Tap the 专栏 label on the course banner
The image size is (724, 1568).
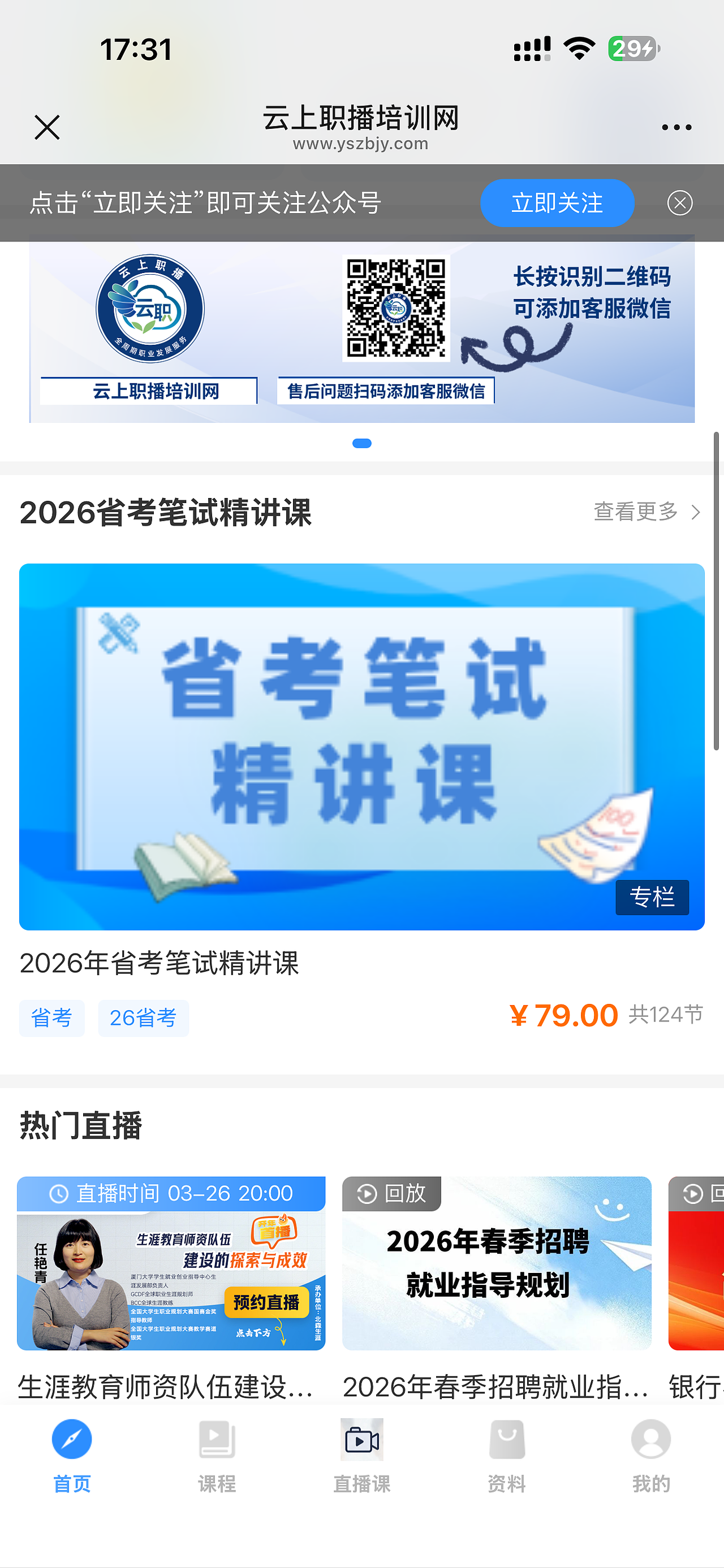pyautogui.click(x=652, y=898)
